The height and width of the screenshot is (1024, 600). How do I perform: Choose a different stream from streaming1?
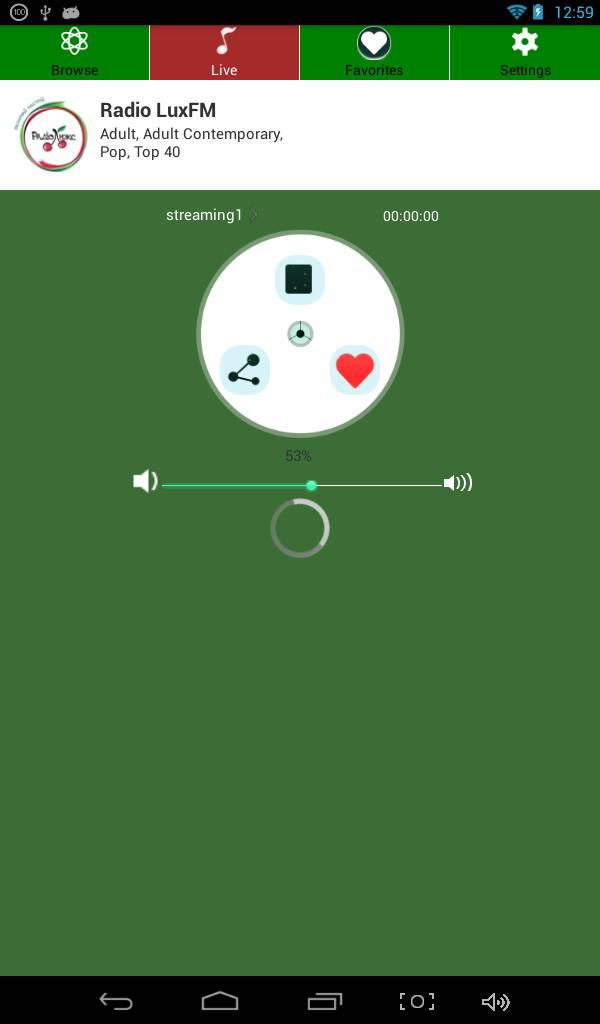click(x=212, y=215)
